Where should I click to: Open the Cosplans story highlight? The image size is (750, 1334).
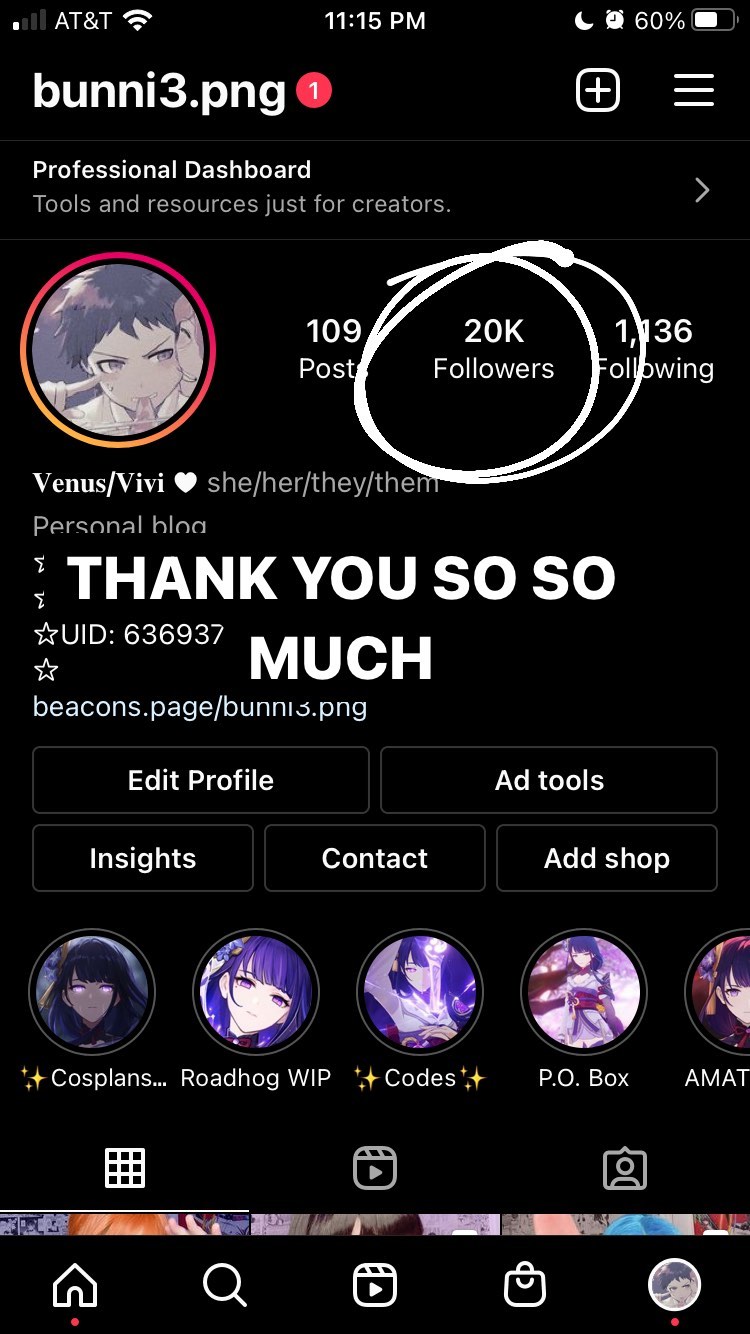coord(92,1010)
